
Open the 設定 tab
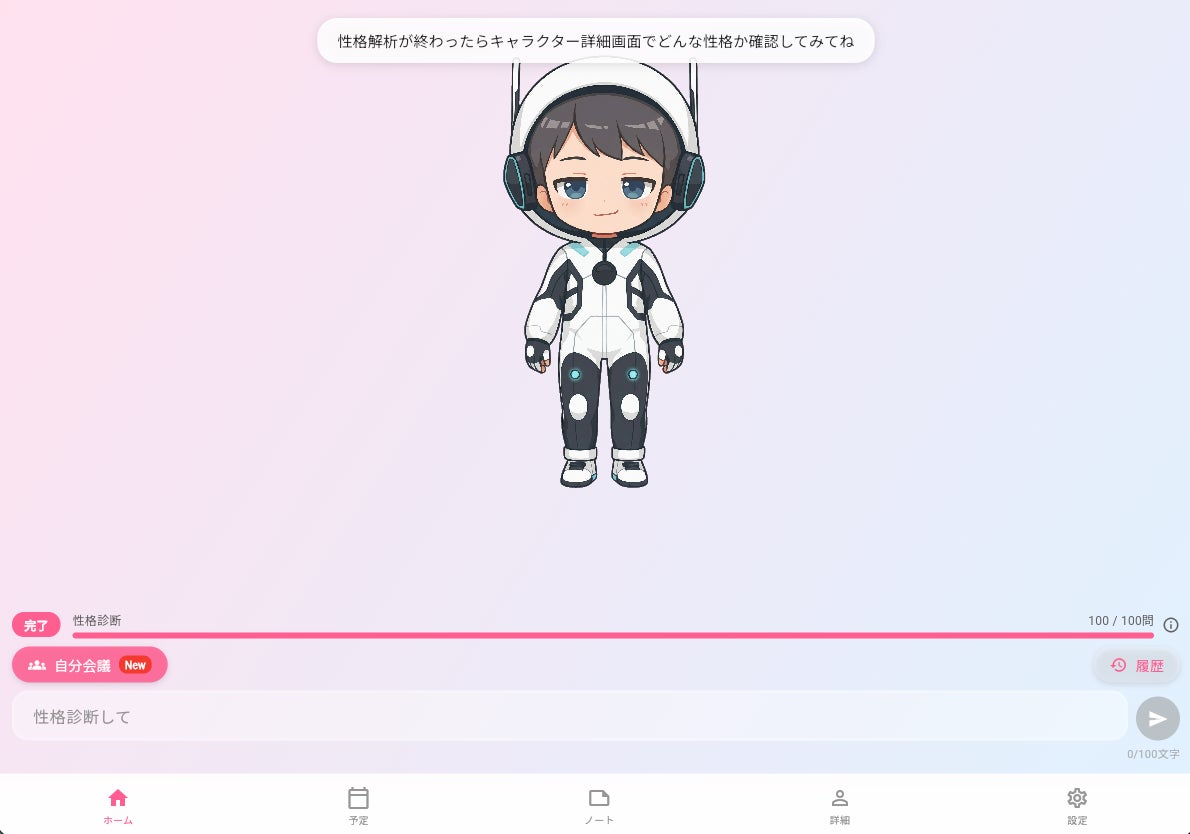click(x=1076, y=805)
